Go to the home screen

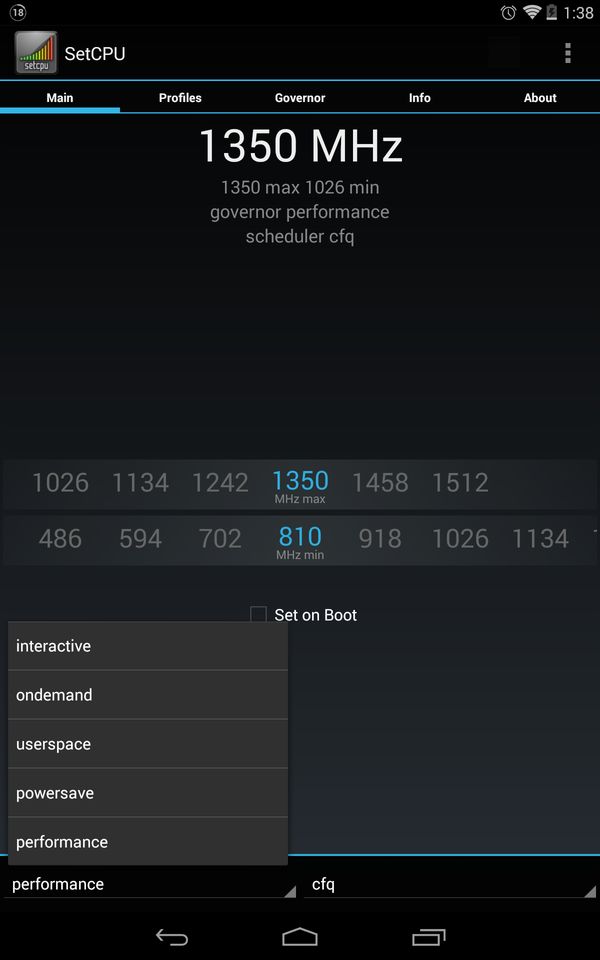[x=300, y=937]
